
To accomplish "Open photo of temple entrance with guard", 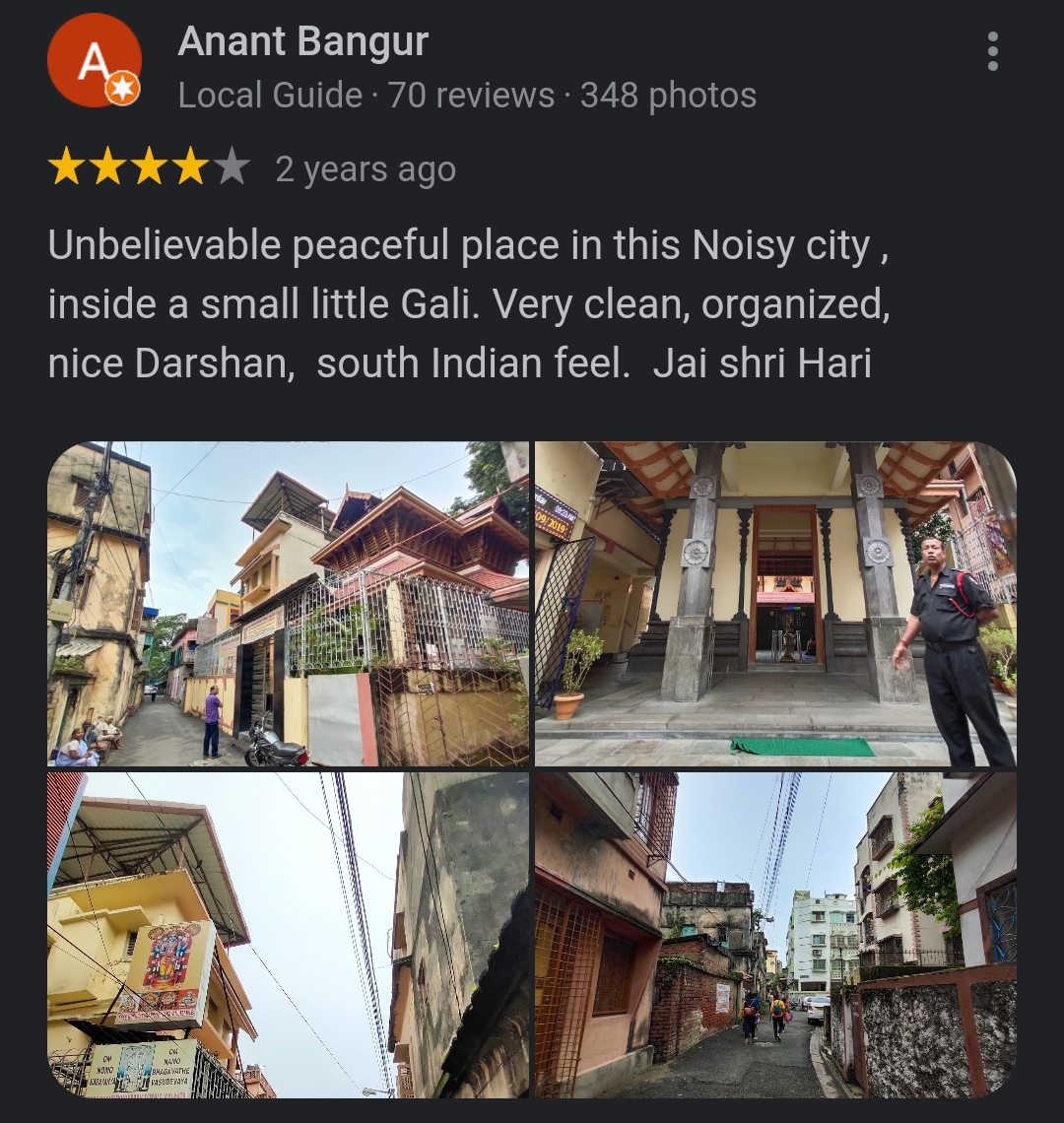I will [x=775, y=604].
